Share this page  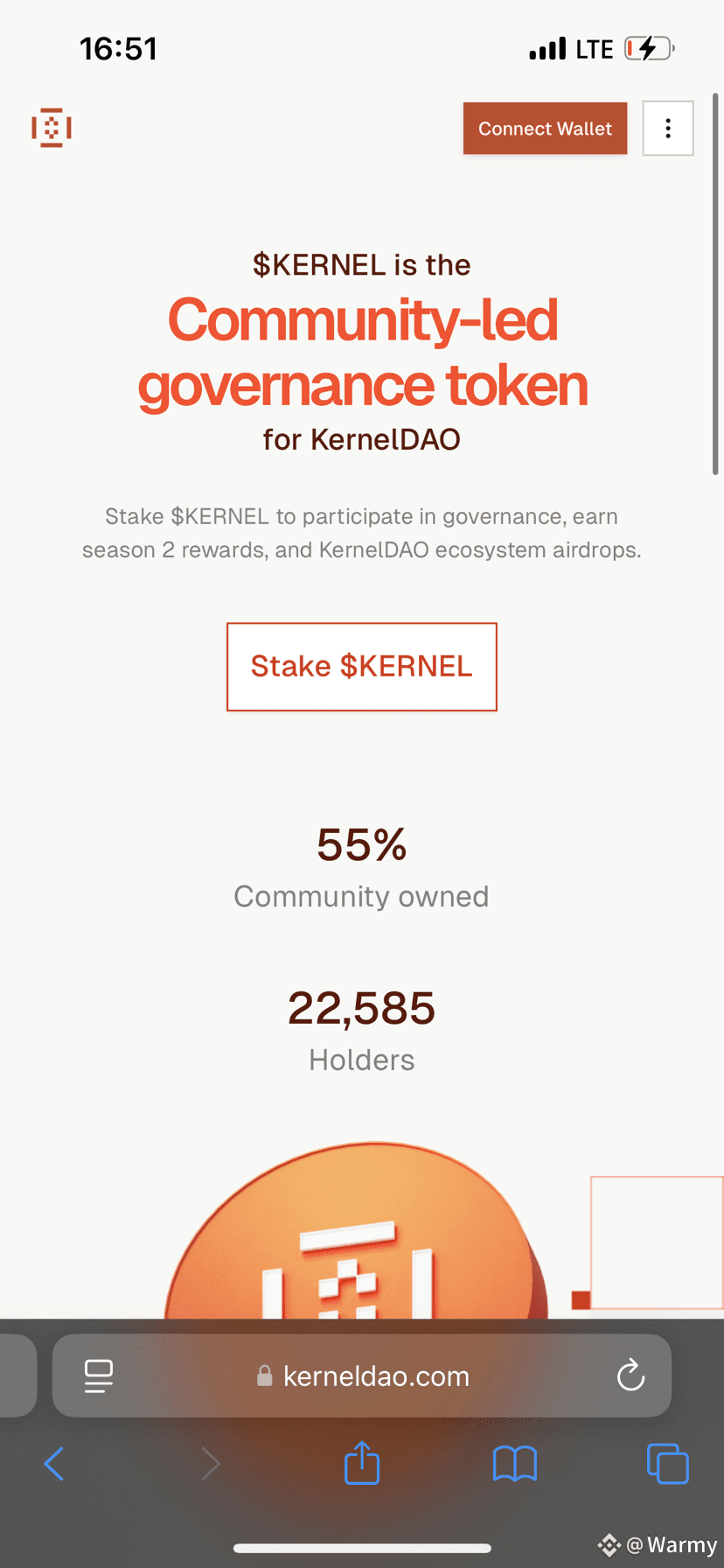pyautogui.click(x=362, y=1462)
